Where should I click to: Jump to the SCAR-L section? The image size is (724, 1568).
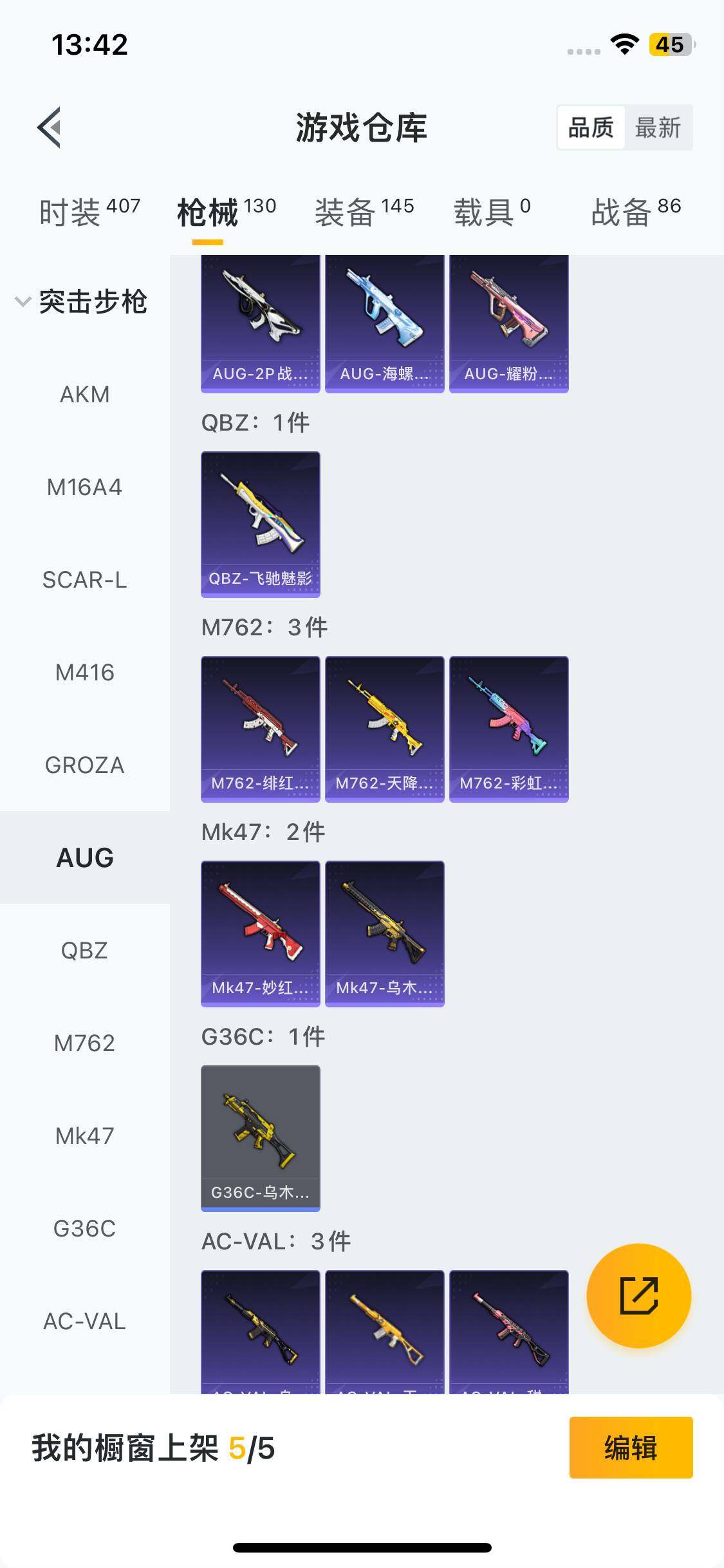coord(84,579)
